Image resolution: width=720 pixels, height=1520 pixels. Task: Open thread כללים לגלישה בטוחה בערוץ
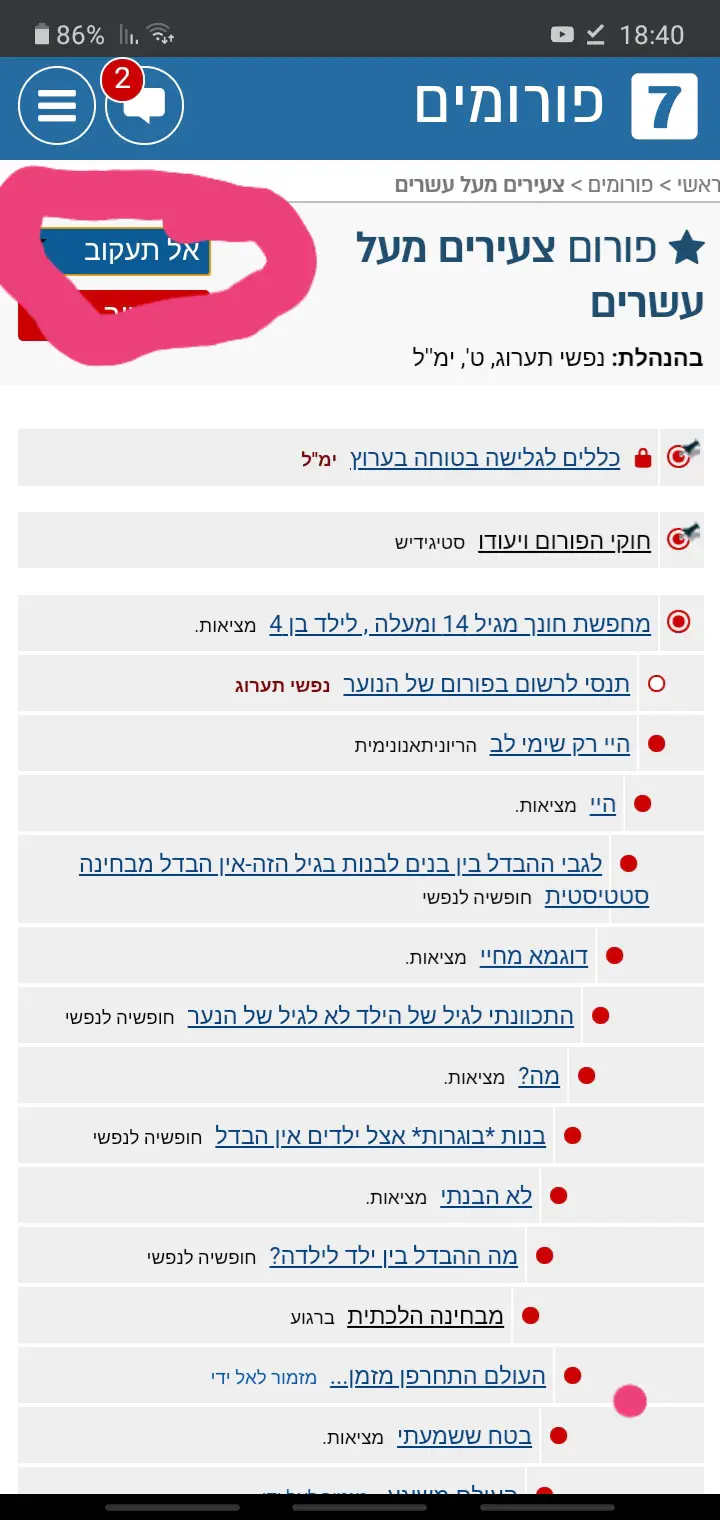(x=485, y=458)
